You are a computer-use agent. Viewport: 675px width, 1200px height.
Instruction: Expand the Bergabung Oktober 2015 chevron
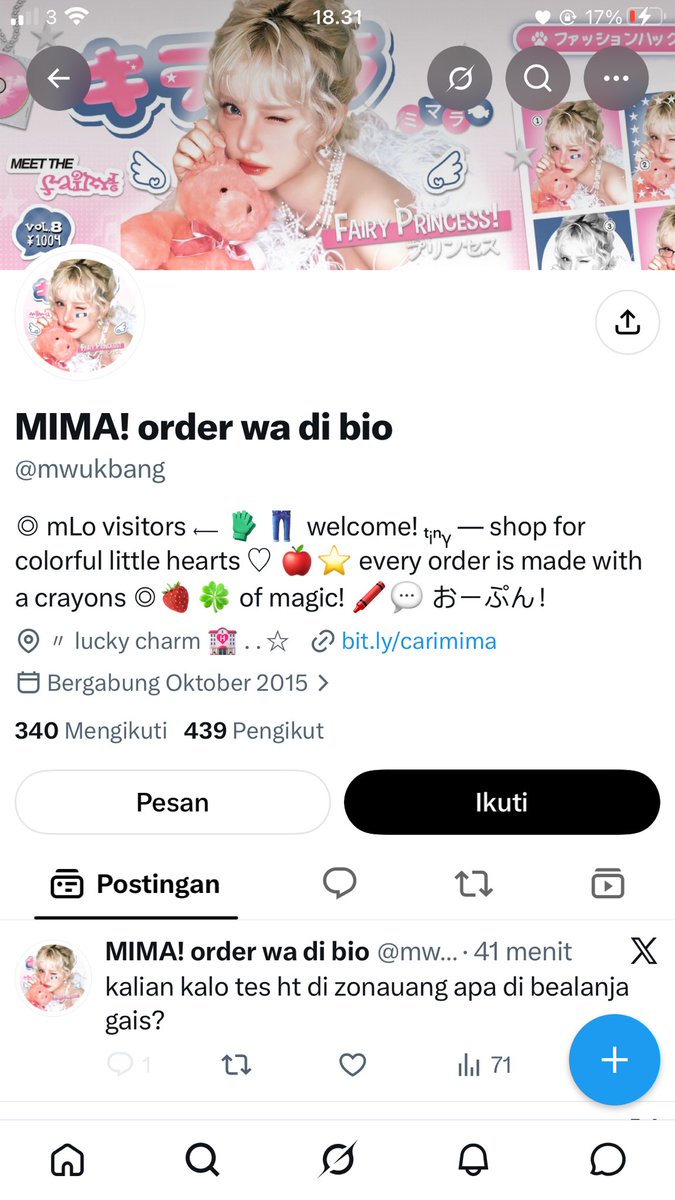(x=322, y=684)
